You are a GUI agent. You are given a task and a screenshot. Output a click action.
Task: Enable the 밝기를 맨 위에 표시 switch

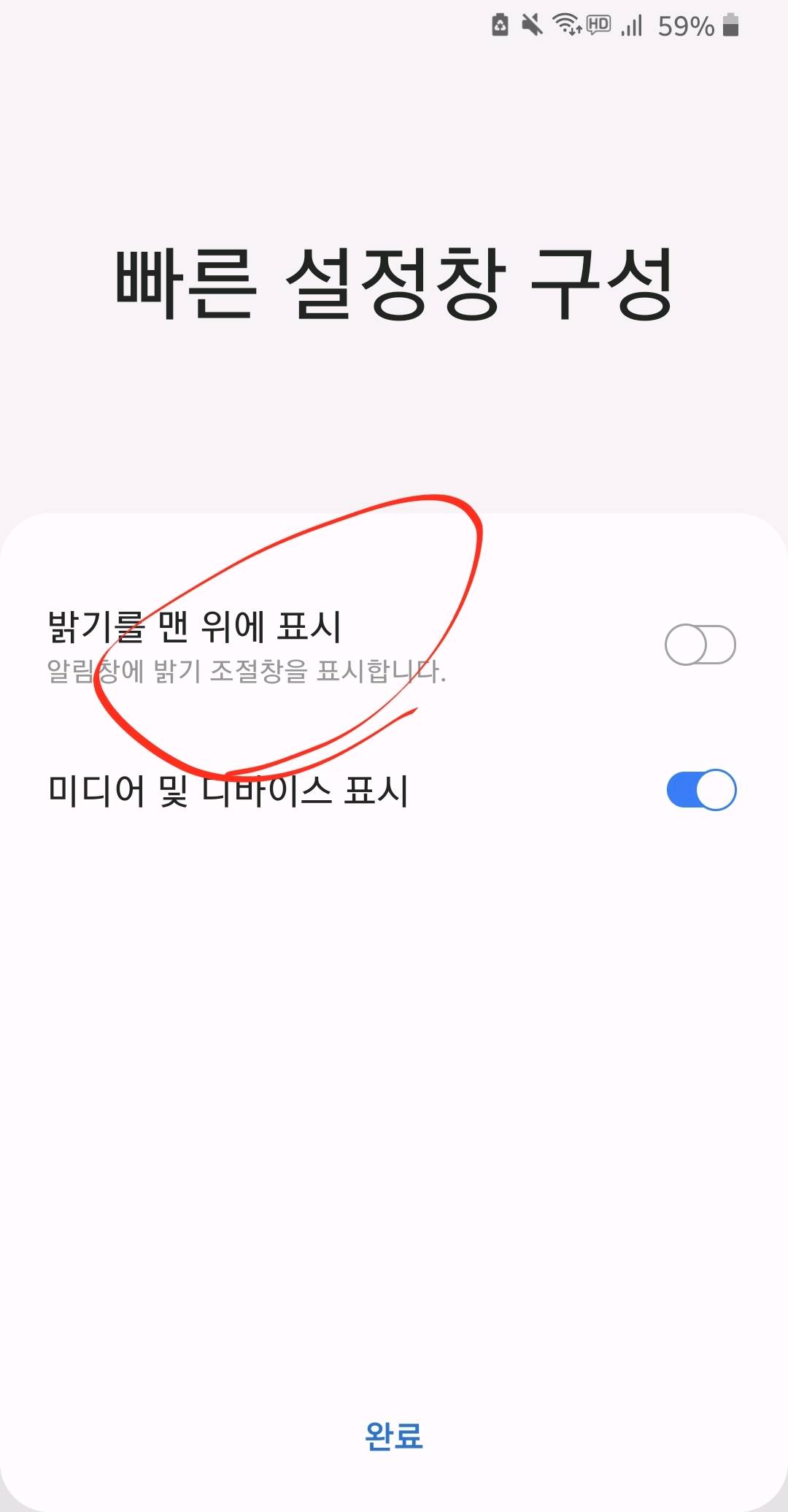click(700, 645)
